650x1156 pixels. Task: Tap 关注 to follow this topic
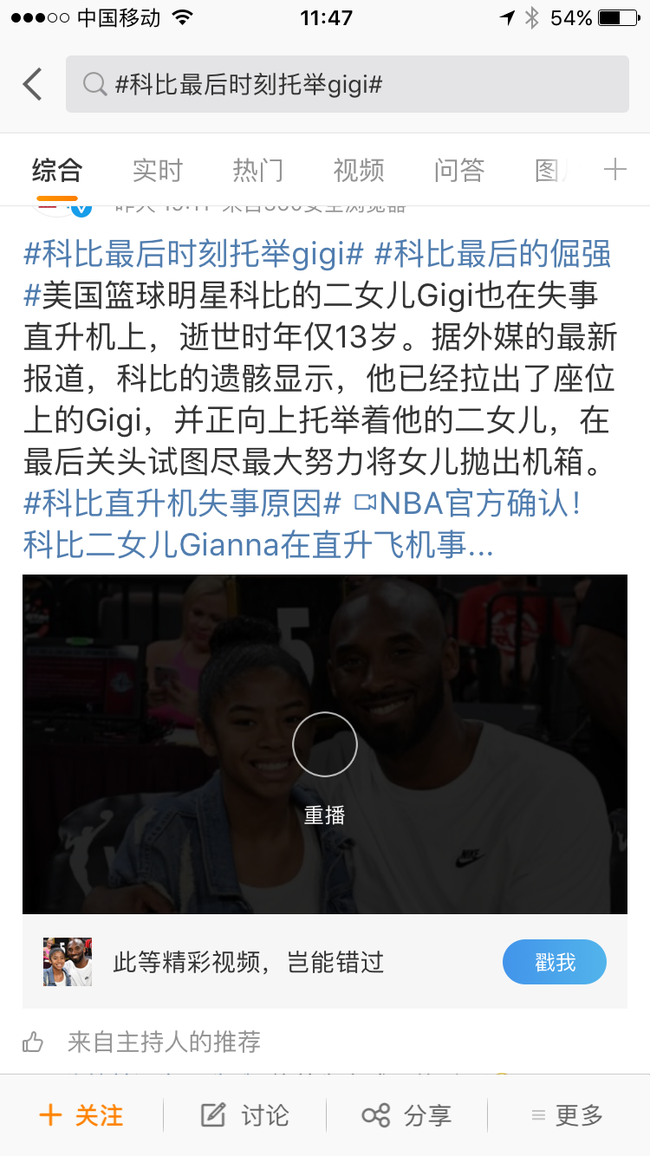tap(82, 1115)
